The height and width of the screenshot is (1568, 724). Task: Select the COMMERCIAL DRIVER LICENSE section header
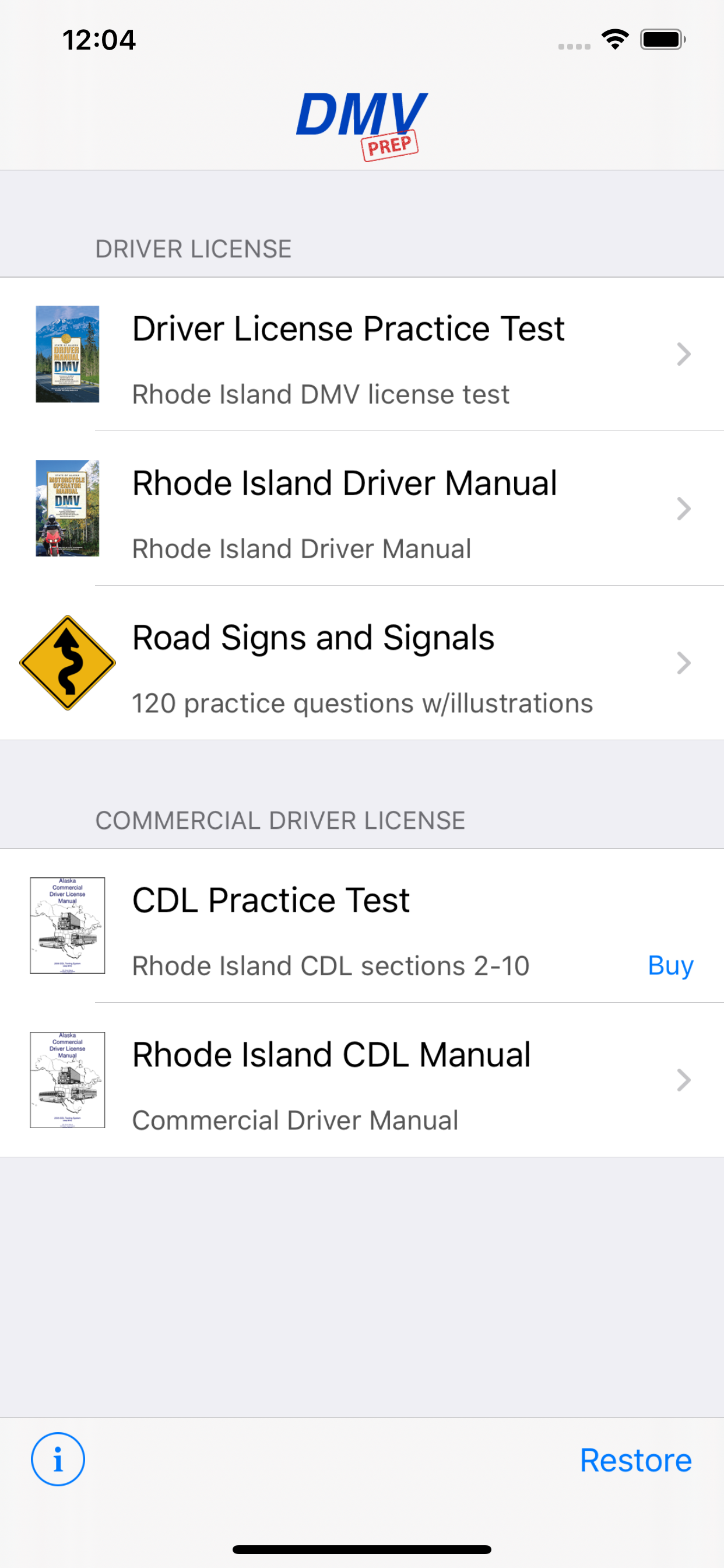pos(280,820)
